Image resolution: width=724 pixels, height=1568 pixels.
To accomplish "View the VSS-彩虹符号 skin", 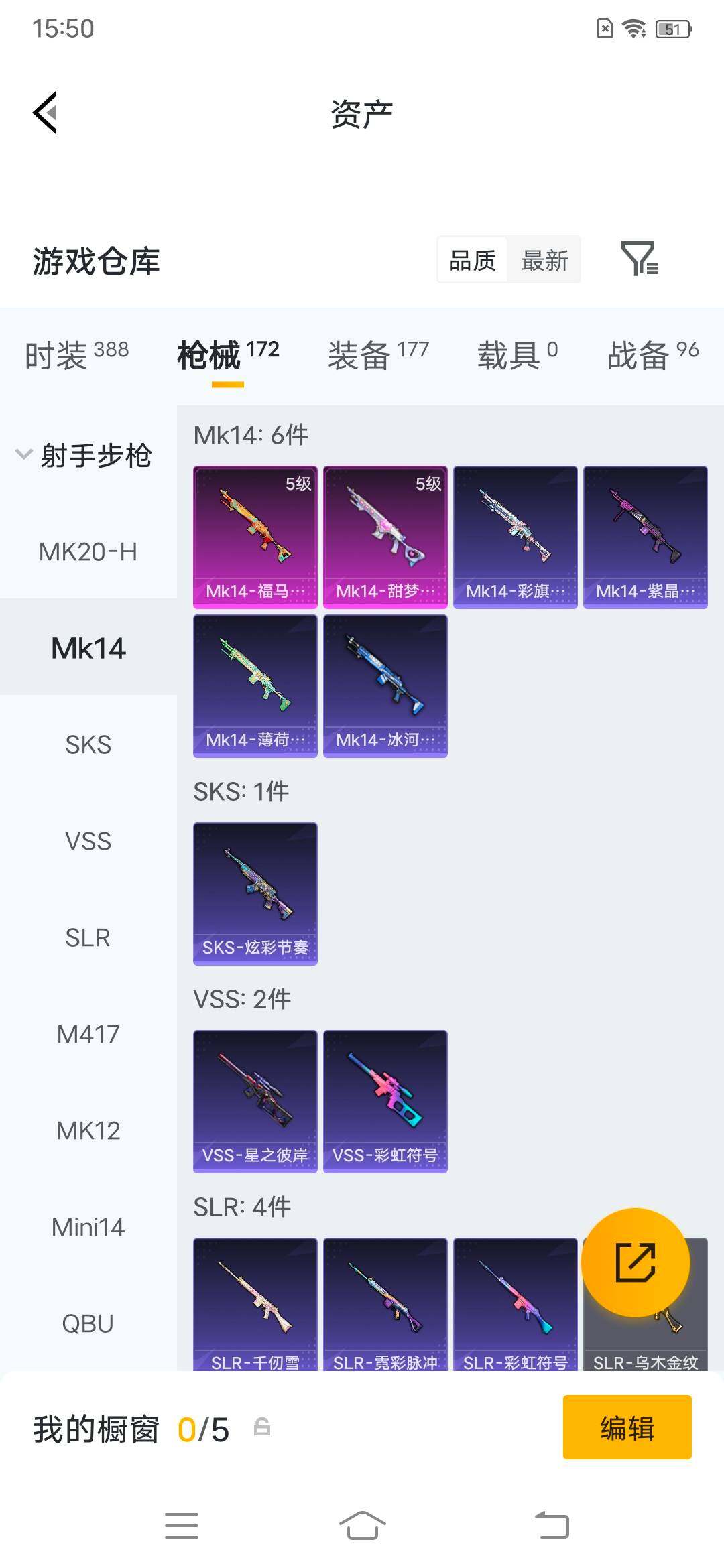I will (x=385, y=1102).
